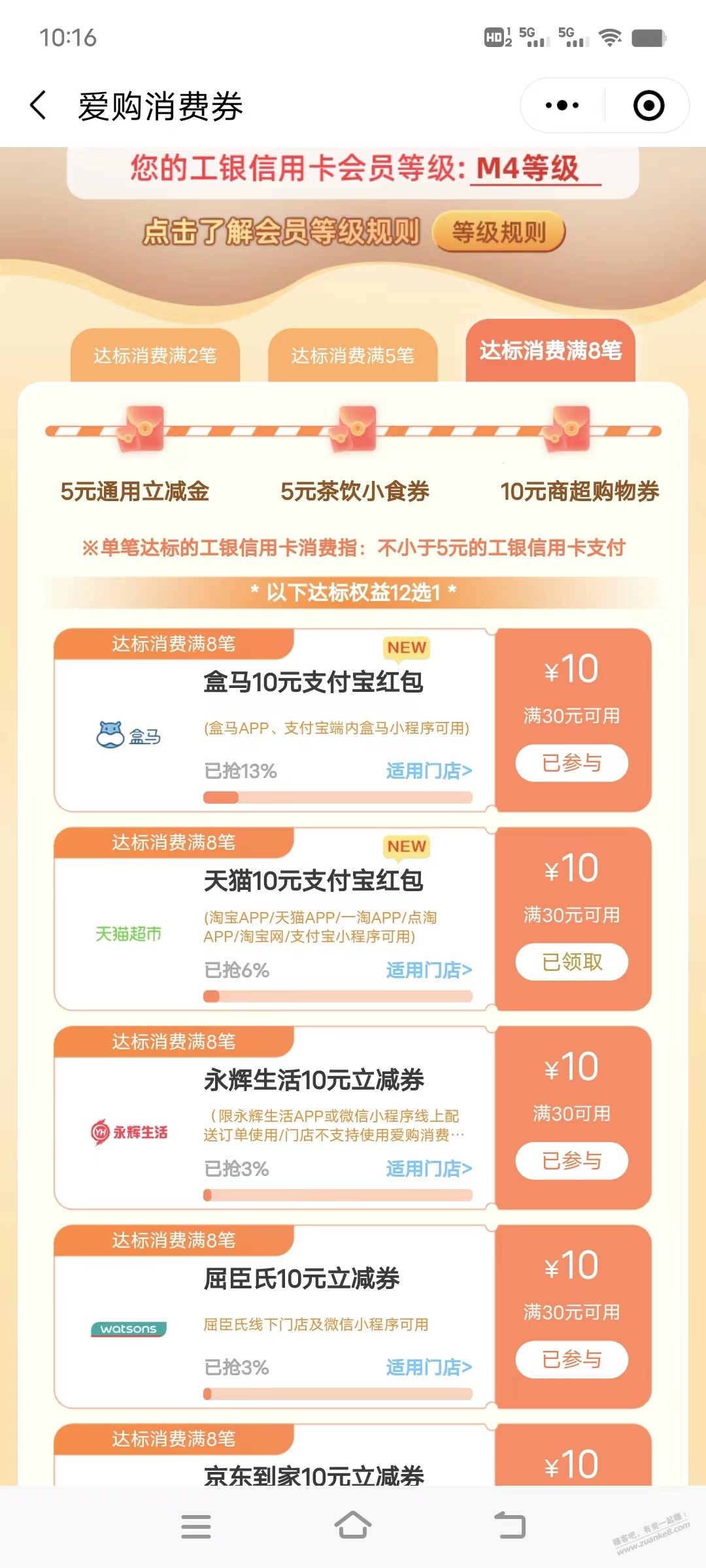Viewport: 706px width, 1568px height.
Task: Tap 已参与 on the 屈臣氏10元立减券 coupon
Action: click(572, 1360)
